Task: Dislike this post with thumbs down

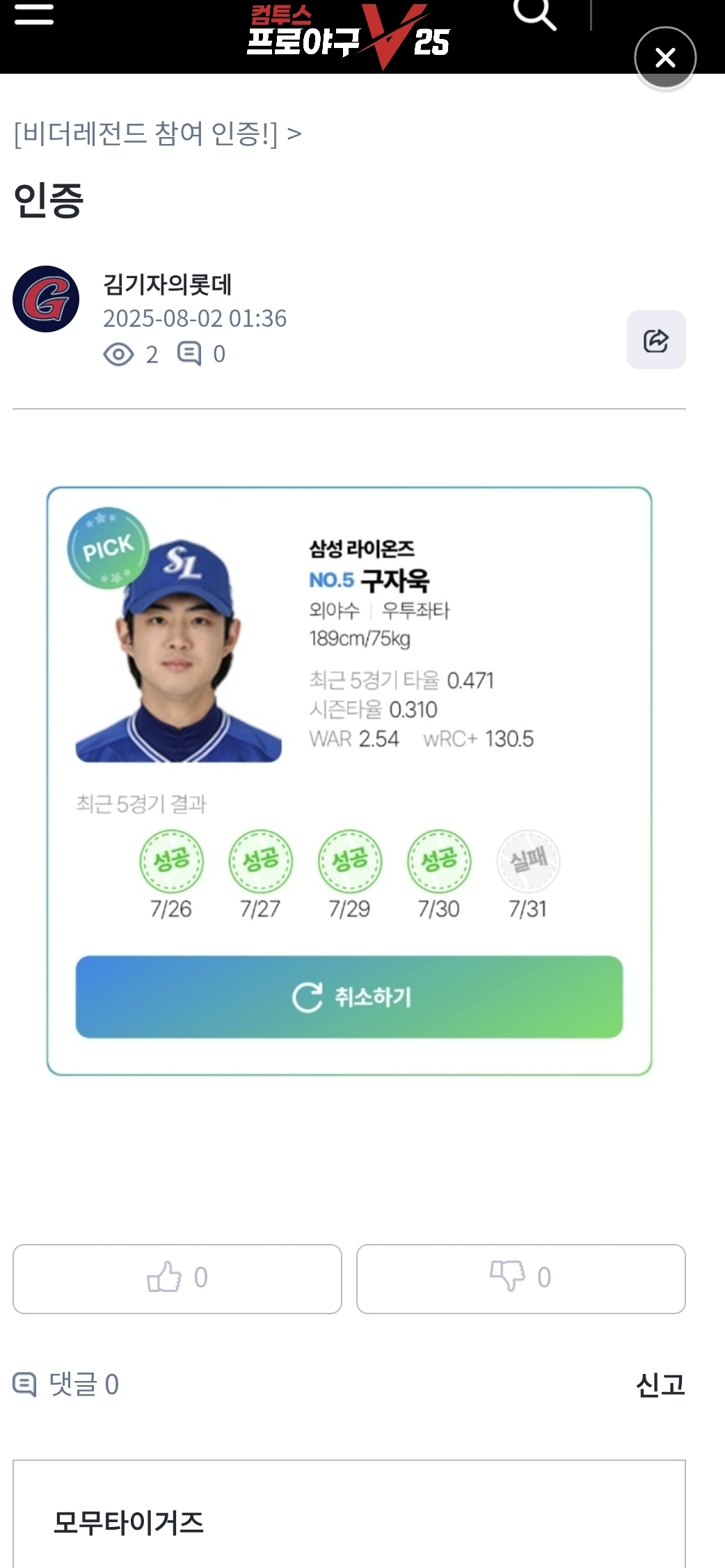Action: [x=520, y=1278]
